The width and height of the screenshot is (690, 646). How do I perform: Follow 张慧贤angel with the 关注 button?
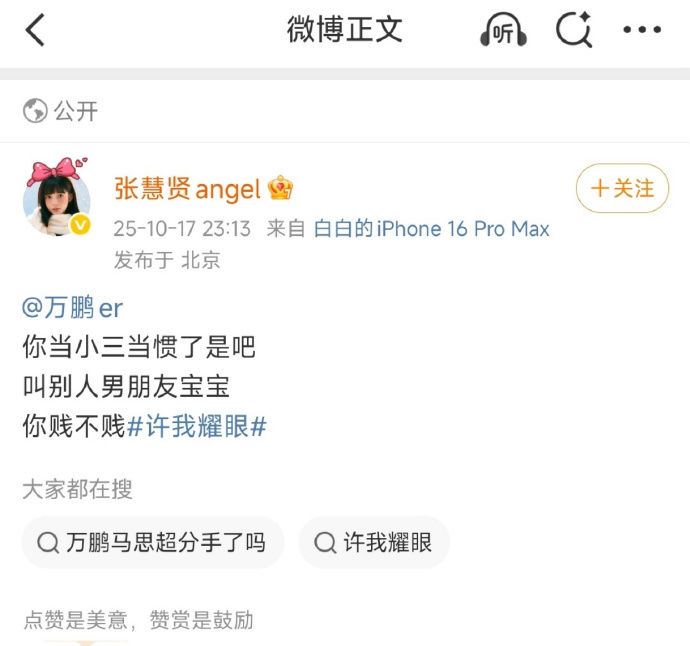tap(622, 188)
